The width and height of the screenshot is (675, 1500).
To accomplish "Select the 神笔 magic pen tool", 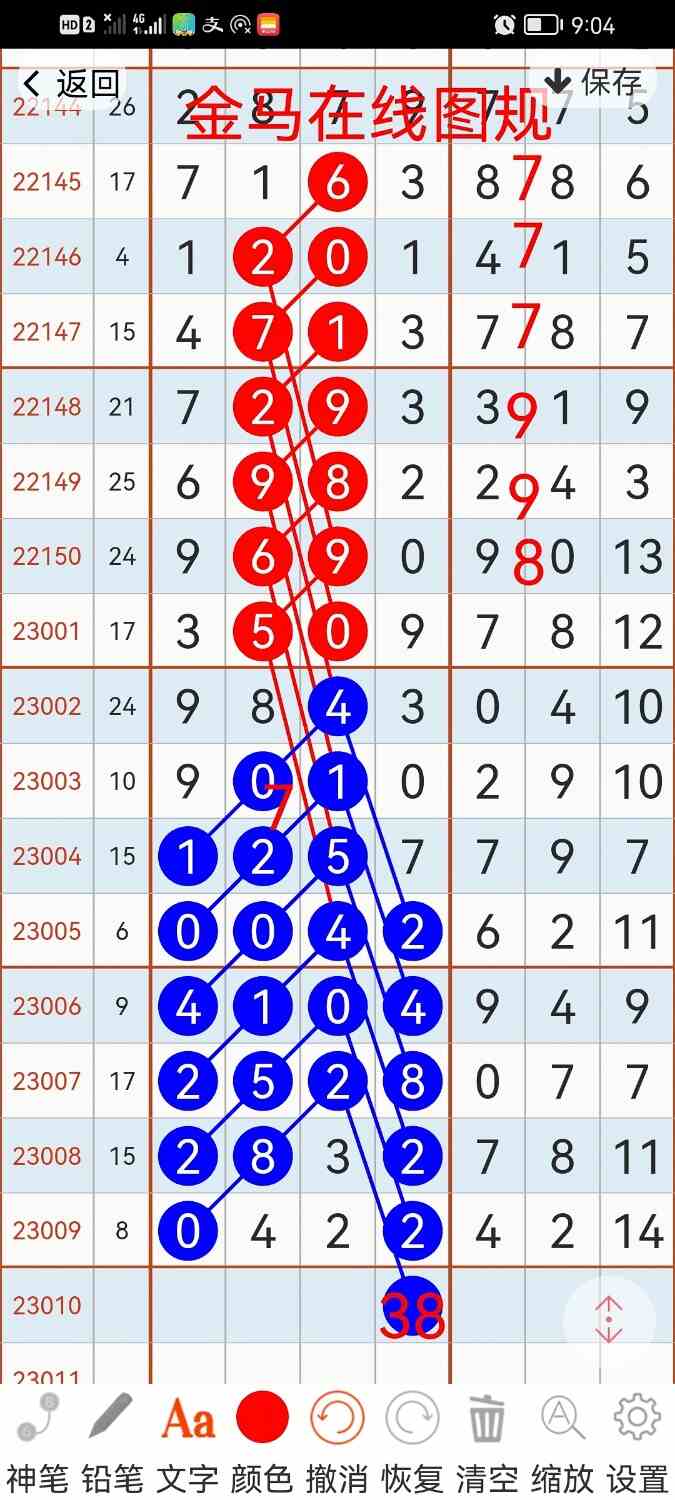I will coord(36,1442).
